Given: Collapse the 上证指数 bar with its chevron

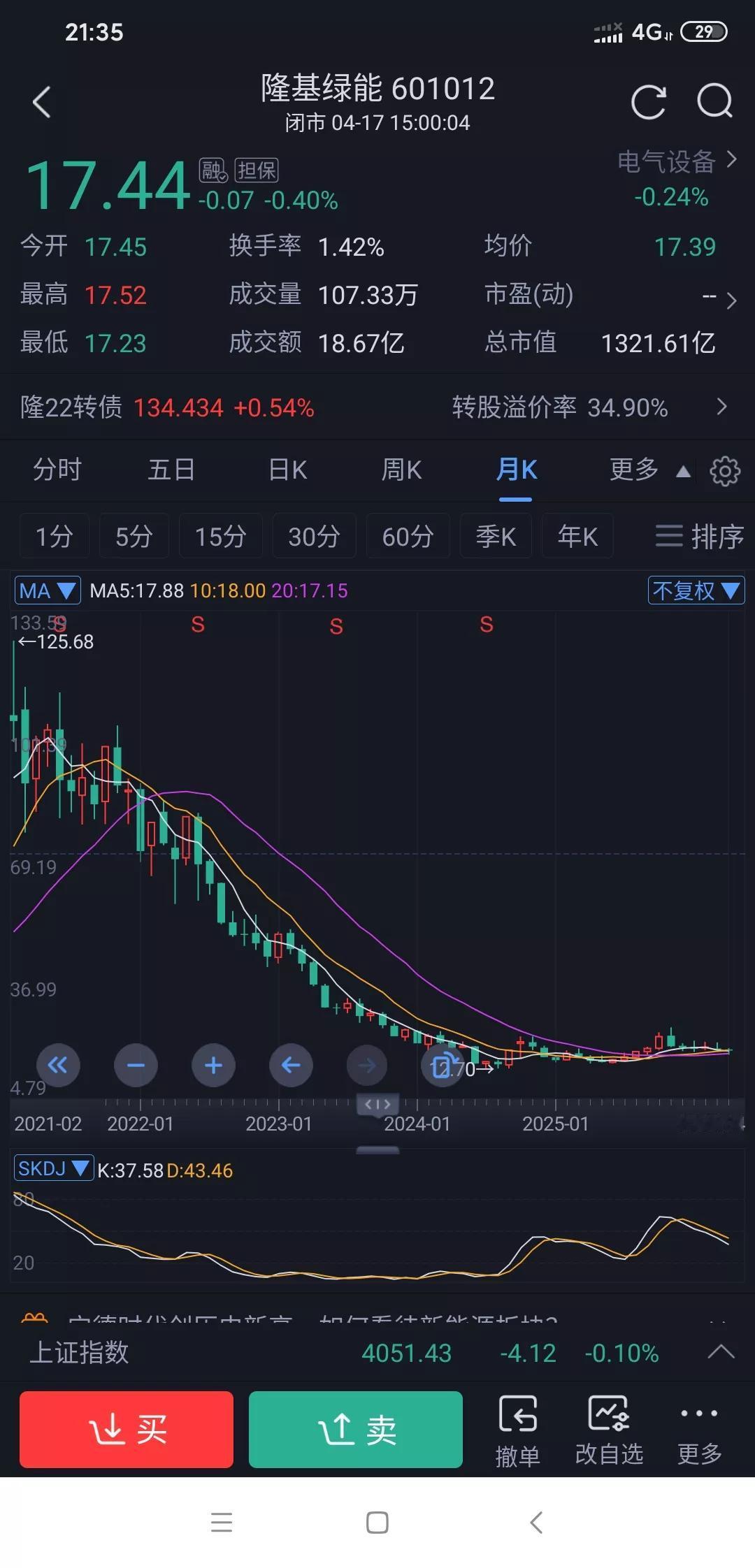Looking at the screenshot, I should click(721, 1353).
